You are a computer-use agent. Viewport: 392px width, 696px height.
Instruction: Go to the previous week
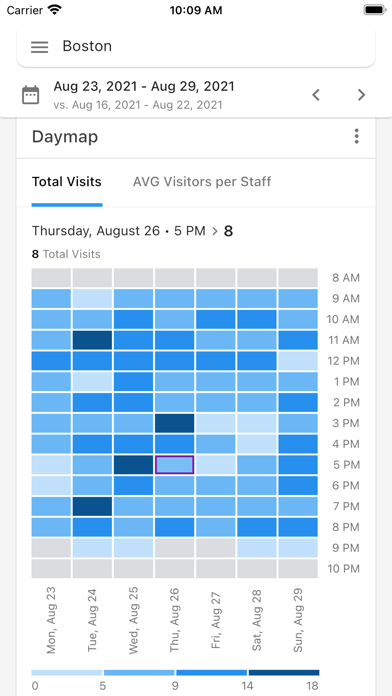pos(316,95)
